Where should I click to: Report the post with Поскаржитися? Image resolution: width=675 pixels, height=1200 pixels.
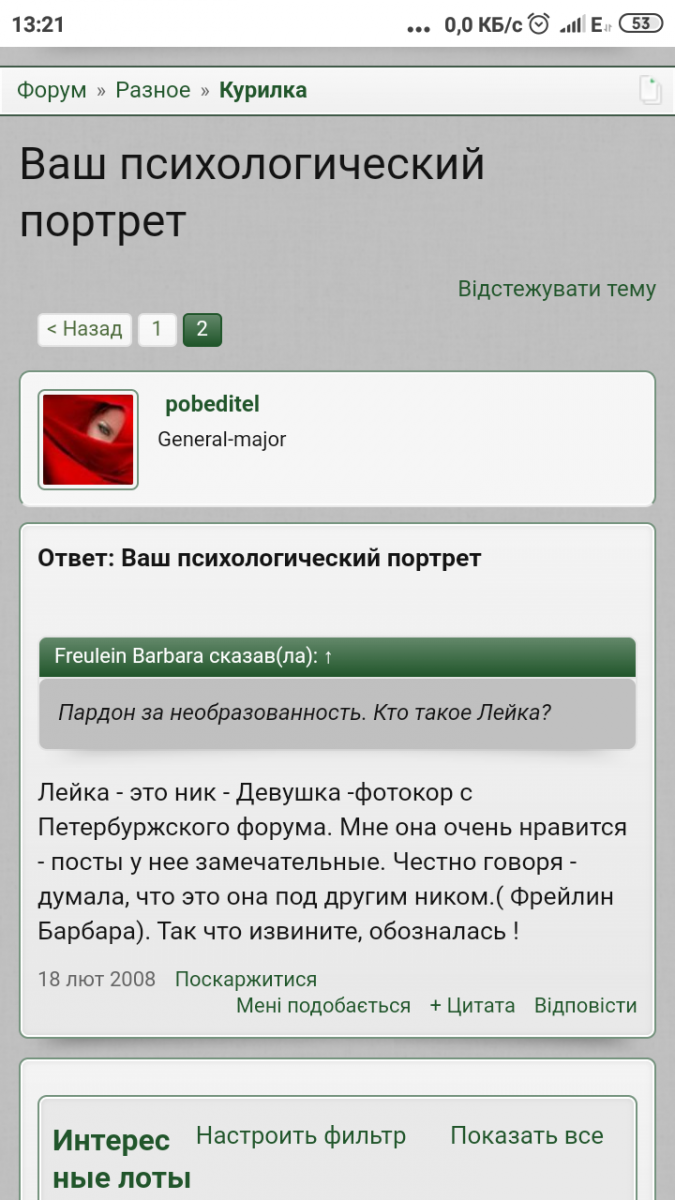coord(245,979)
